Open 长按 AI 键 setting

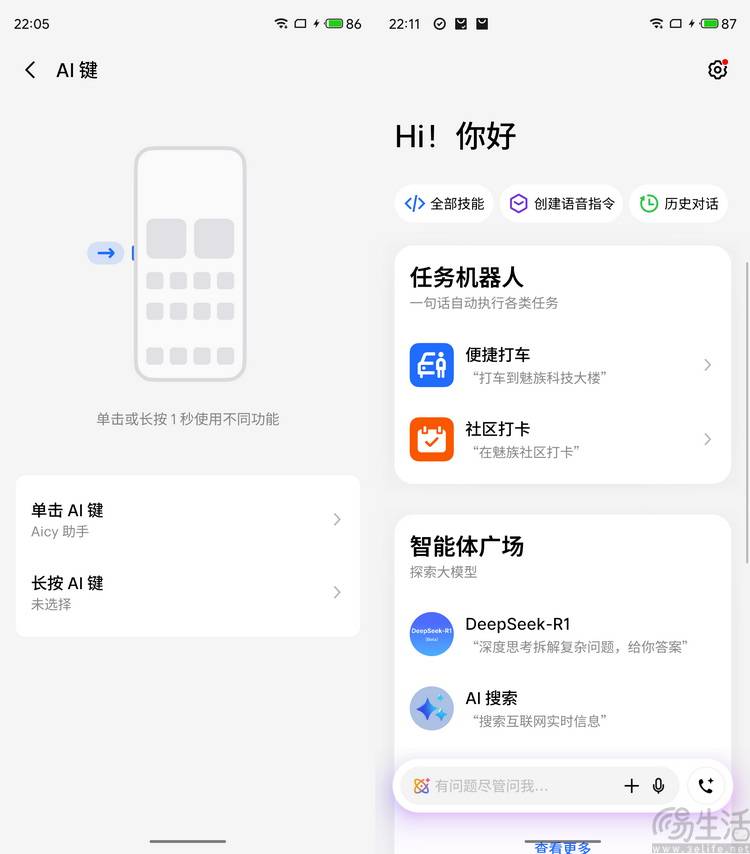(x=187, y=592)
